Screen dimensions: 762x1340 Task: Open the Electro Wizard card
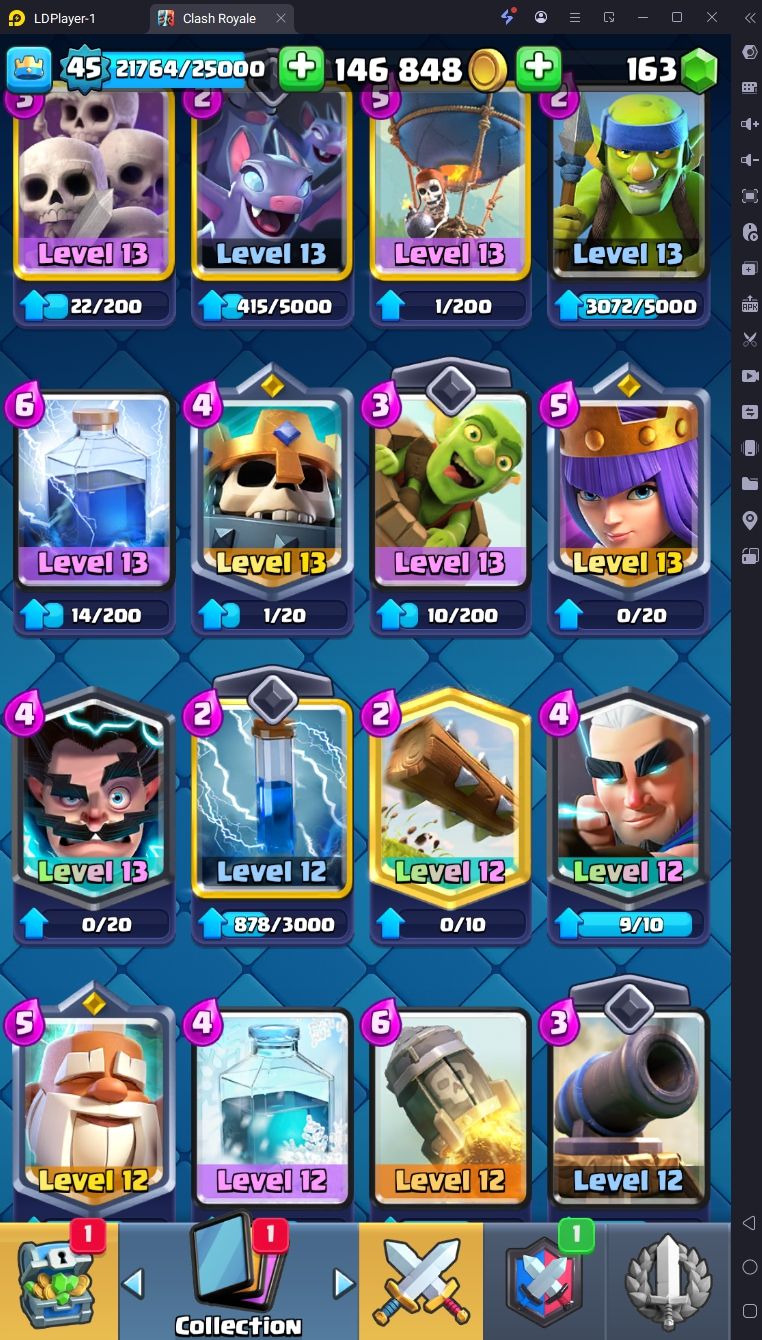[x=93, y=800]
